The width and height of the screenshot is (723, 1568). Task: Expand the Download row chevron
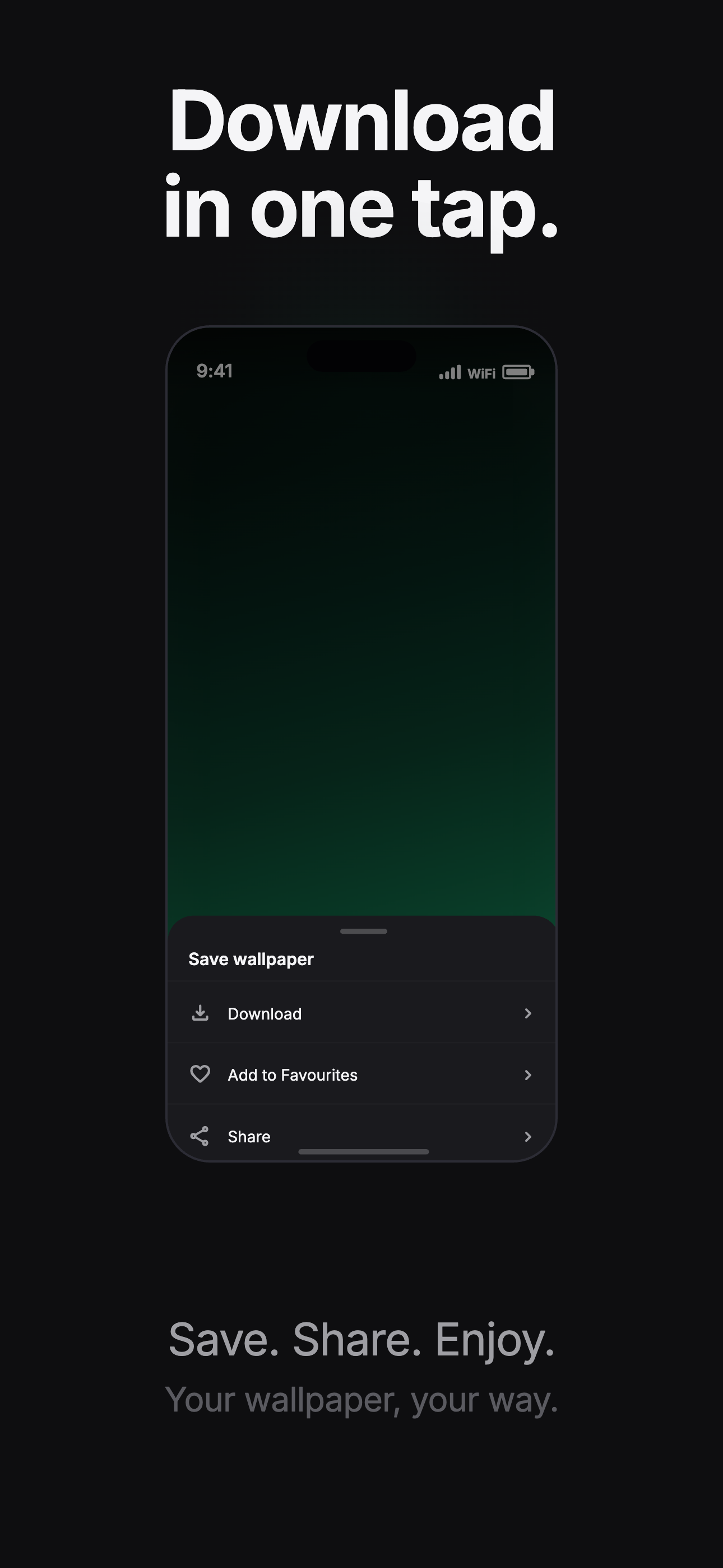(x=527, y=1013)
